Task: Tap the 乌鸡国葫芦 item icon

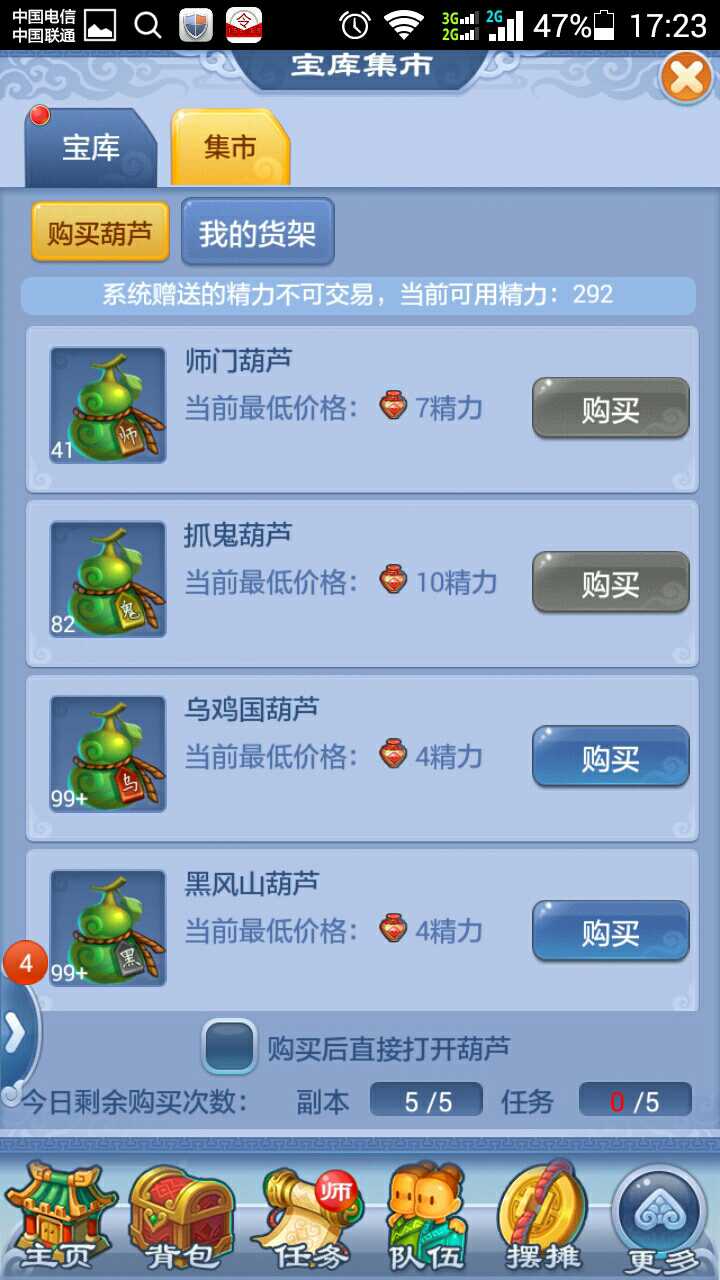Action: pyautogui.click(x=108, y=753)
